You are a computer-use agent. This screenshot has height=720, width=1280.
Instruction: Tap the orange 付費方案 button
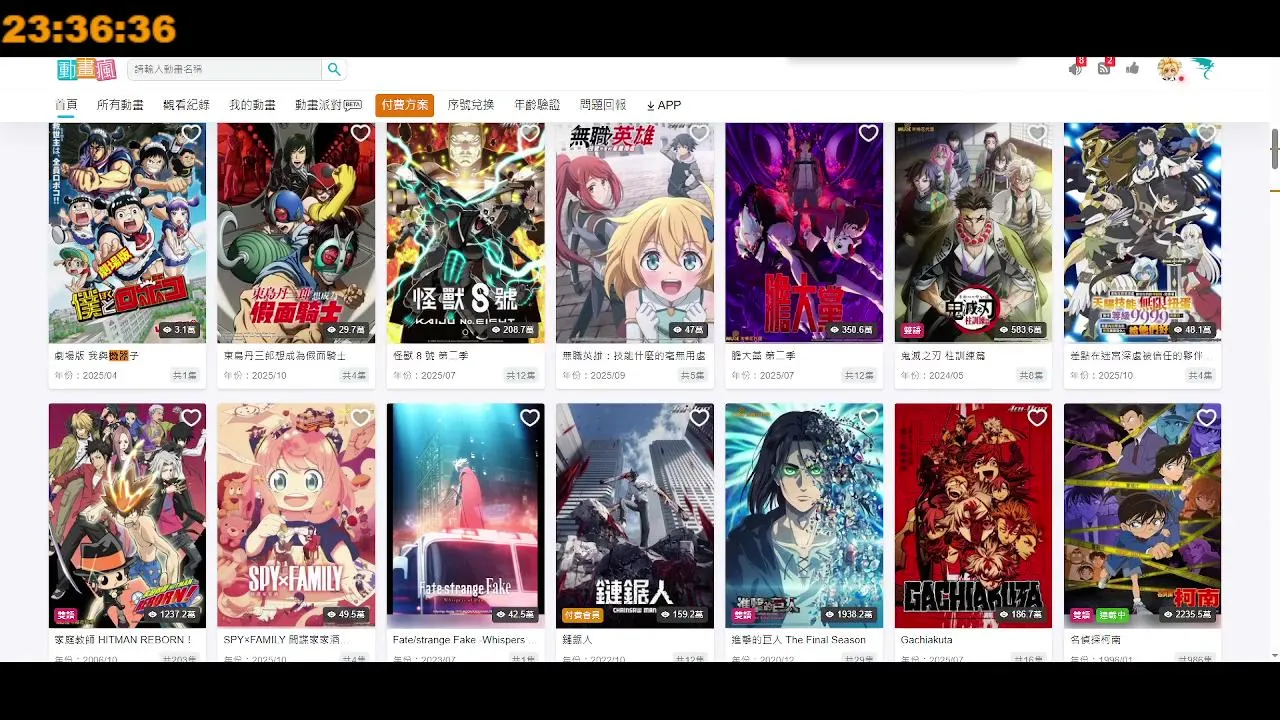tap(405, 105)
